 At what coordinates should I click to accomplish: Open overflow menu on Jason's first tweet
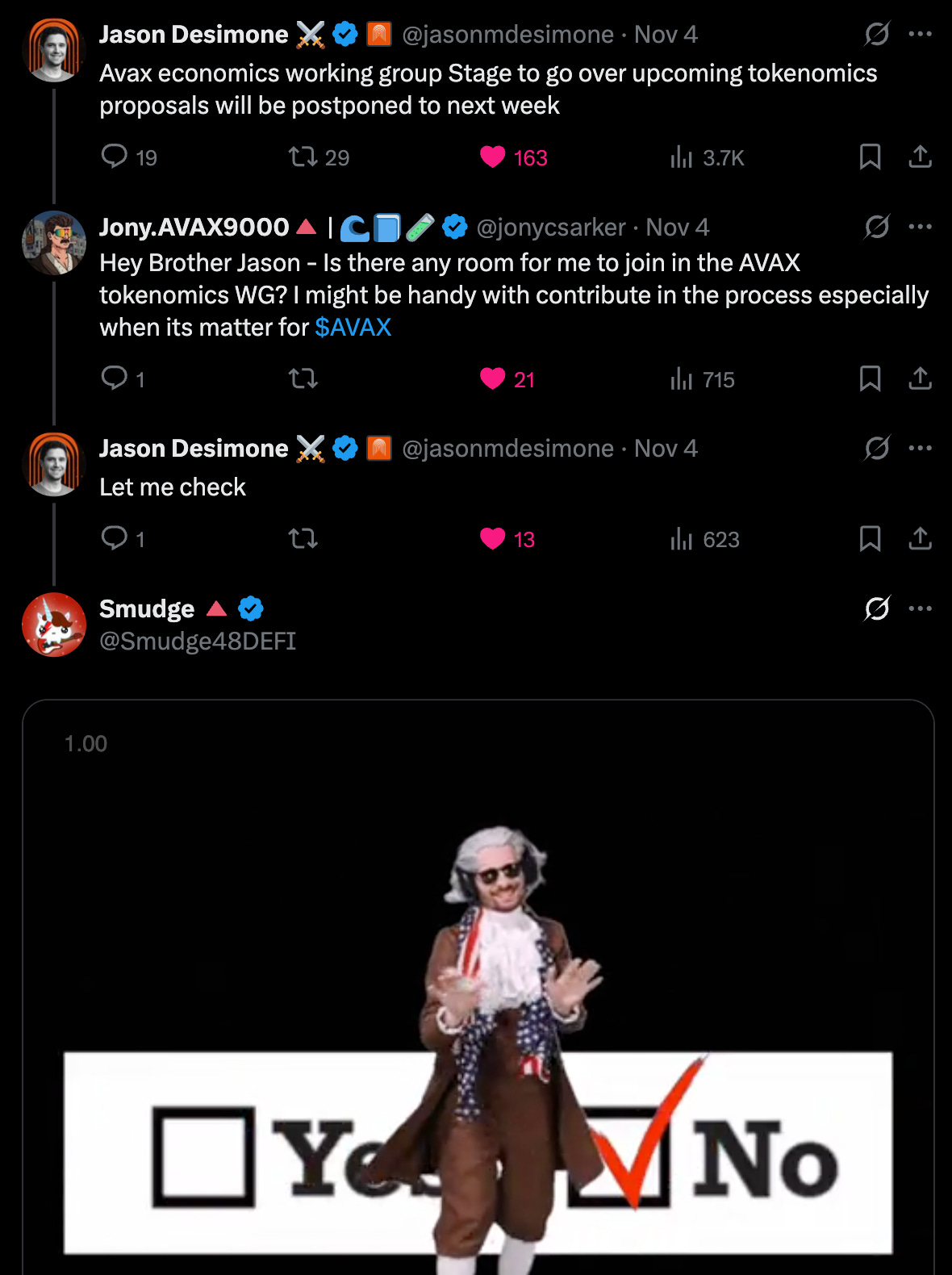click(920, 35)
